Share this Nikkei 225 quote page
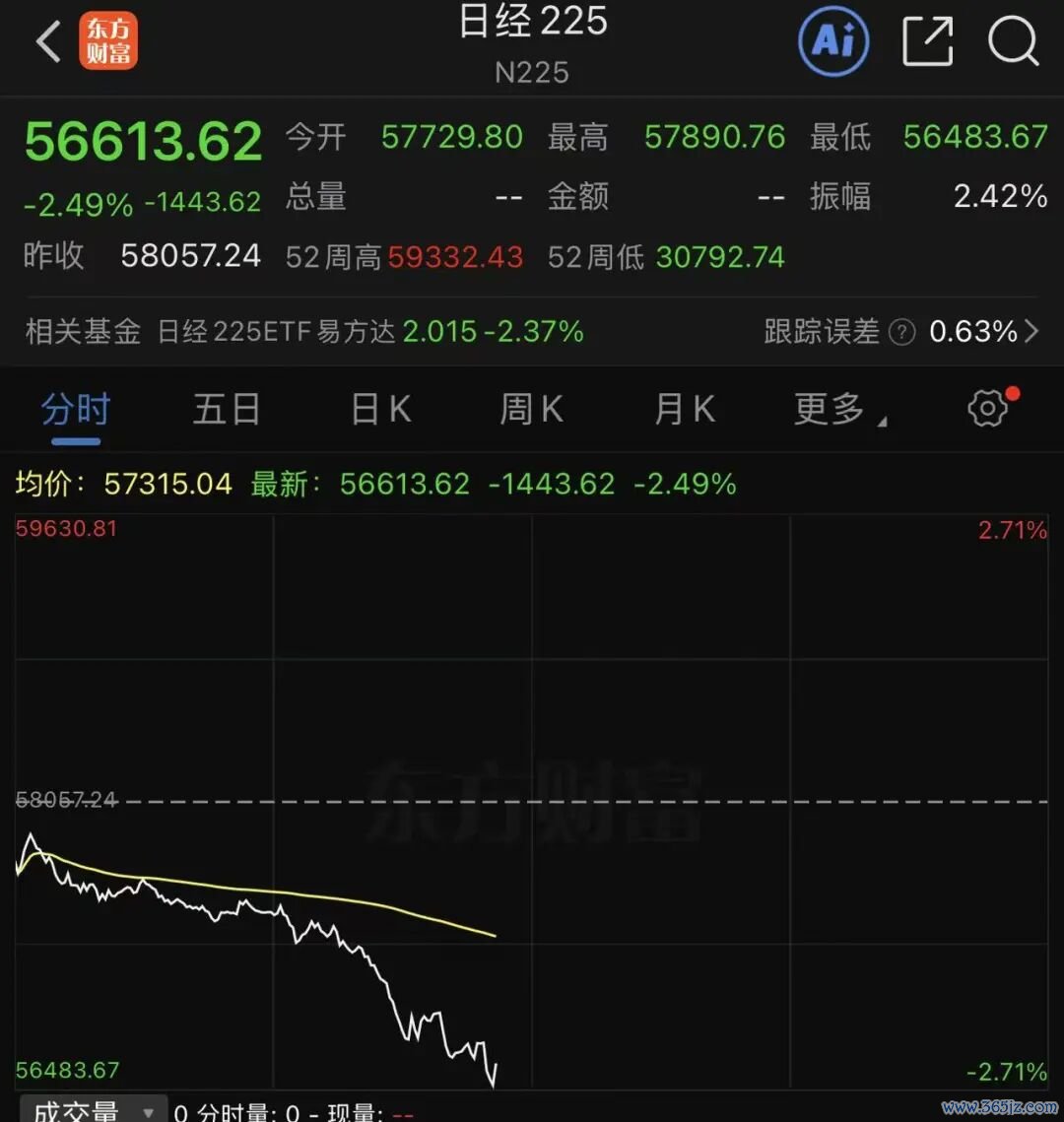This screenshot has width=1064, height=1122. (928, 41)
